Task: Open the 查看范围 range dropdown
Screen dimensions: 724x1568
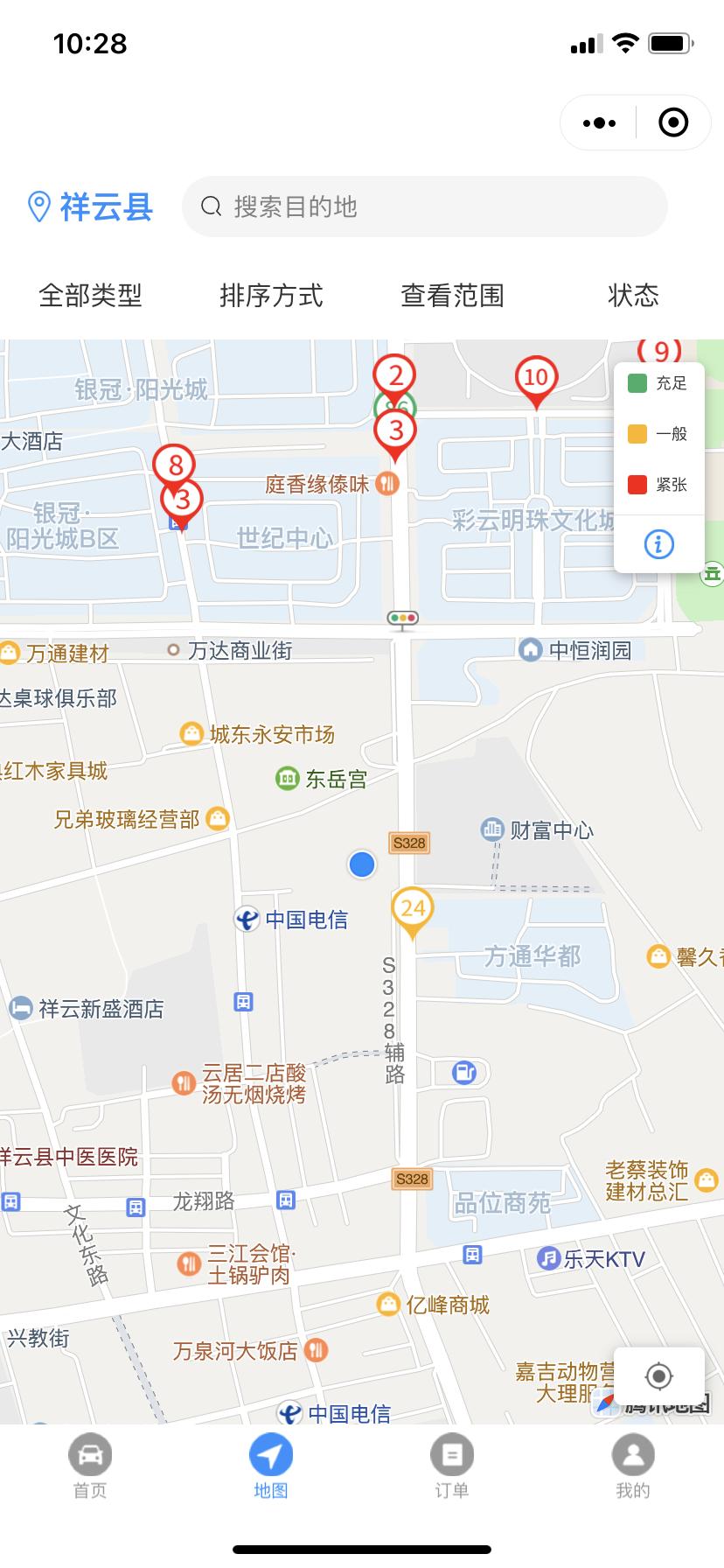Action: coord(453,296)
